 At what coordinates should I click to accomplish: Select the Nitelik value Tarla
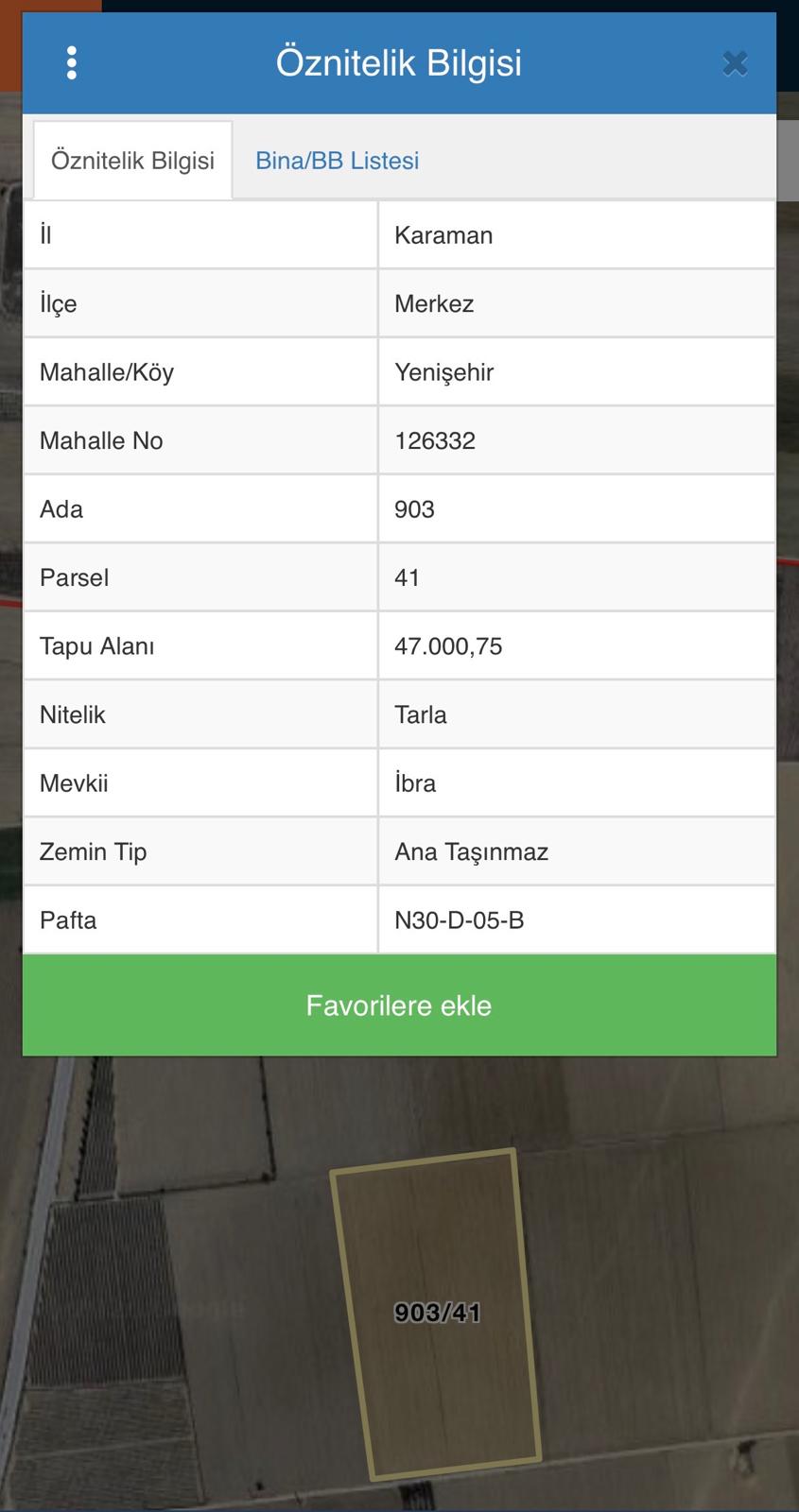click(420, 714)
